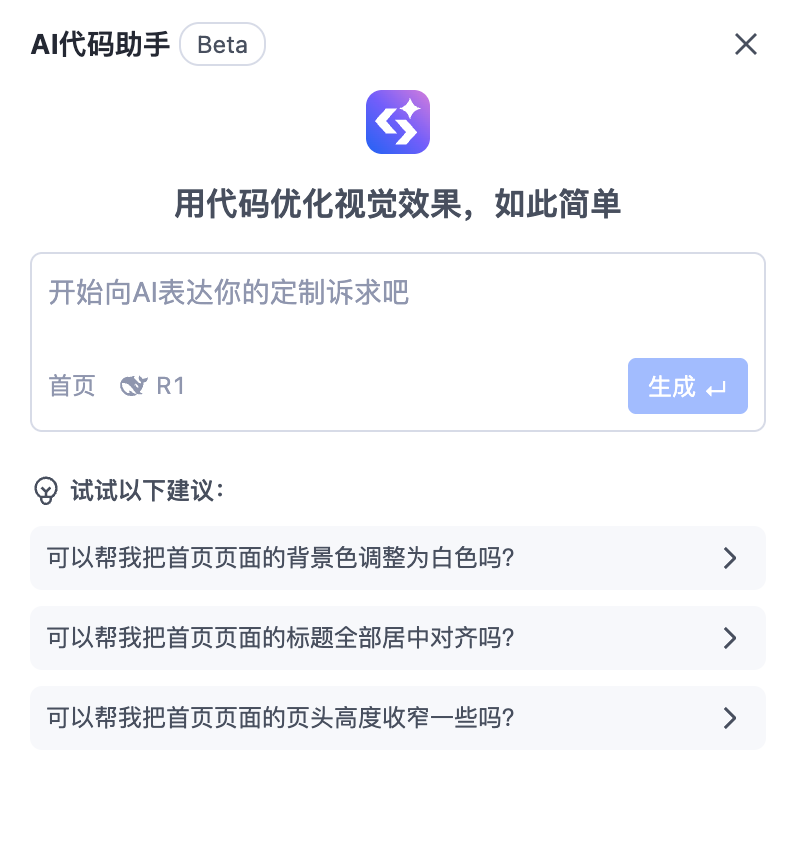792x850 pixels.
Task: Choose the R1 model option
Action: (153, 386)
